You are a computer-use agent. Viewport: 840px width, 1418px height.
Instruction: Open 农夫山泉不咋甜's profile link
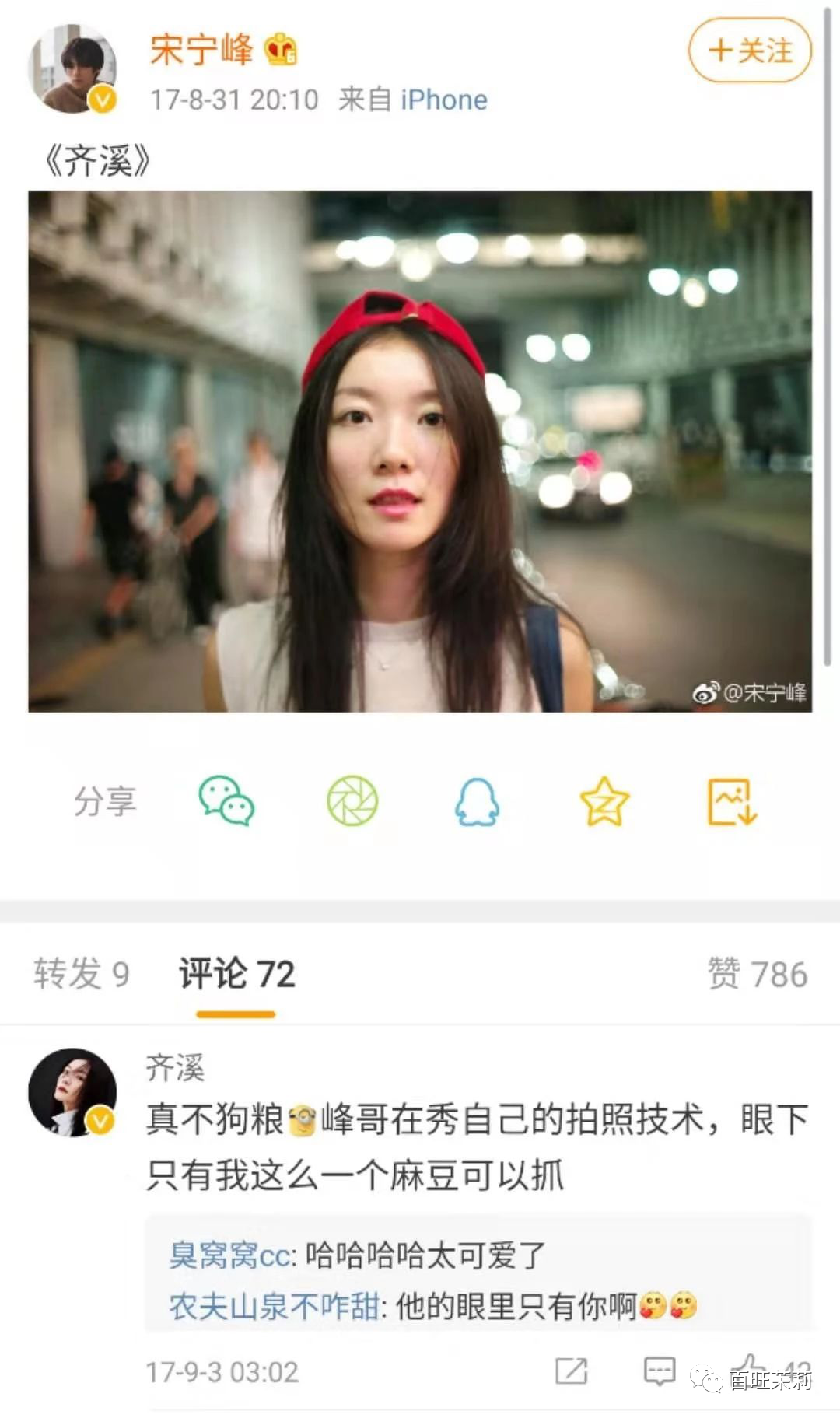click(x=274, y=1306)
